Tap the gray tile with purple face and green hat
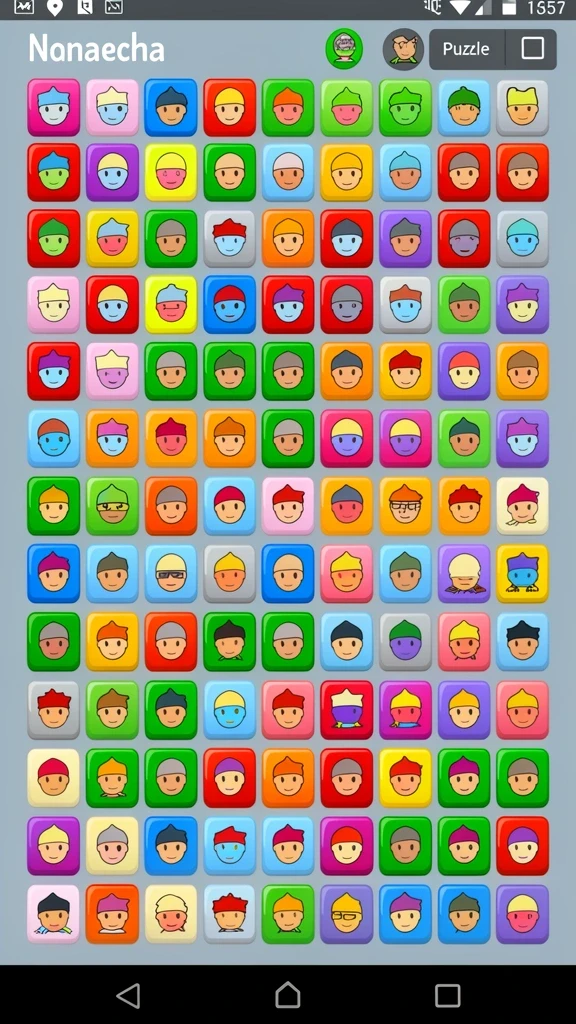 click(x=405, y=641)
